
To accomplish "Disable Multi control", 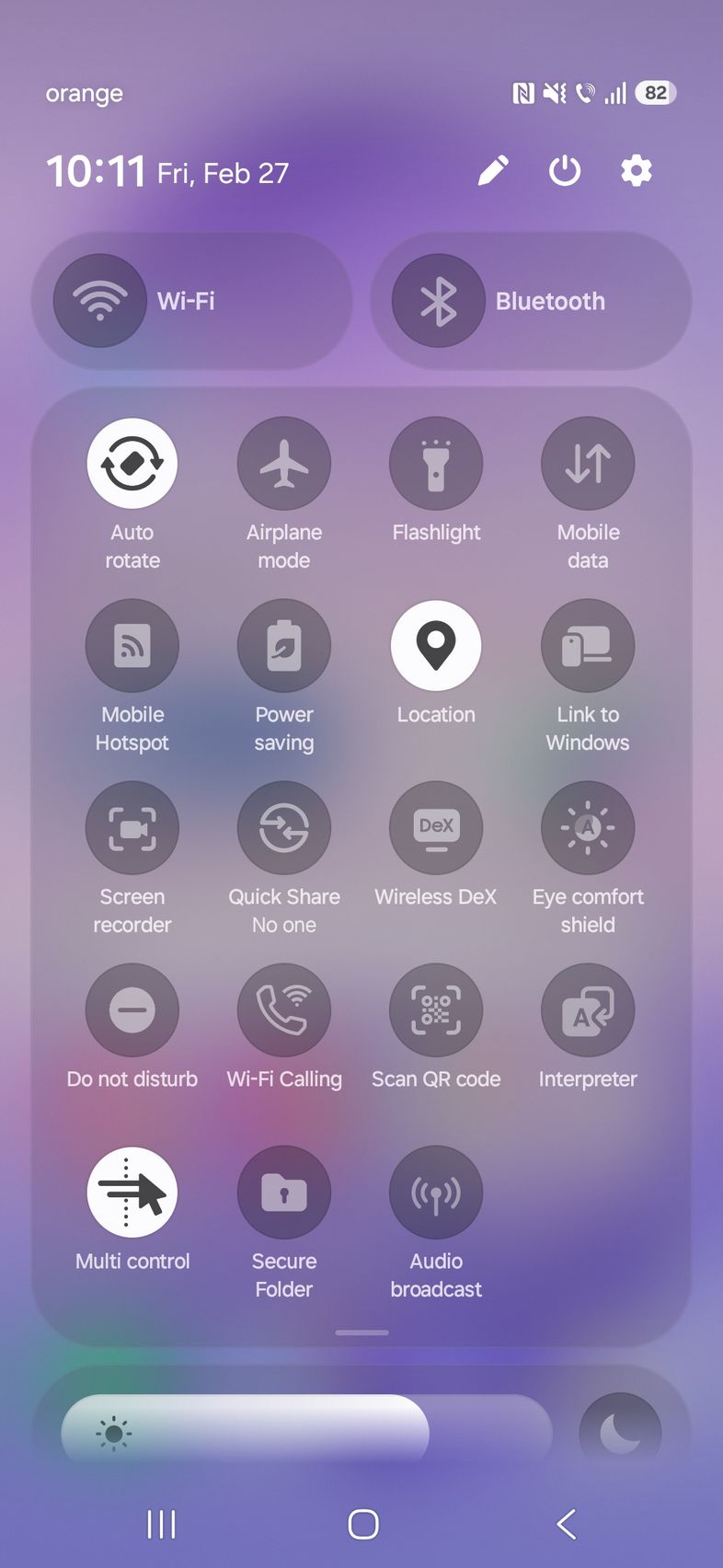I will pos(132,1193).
